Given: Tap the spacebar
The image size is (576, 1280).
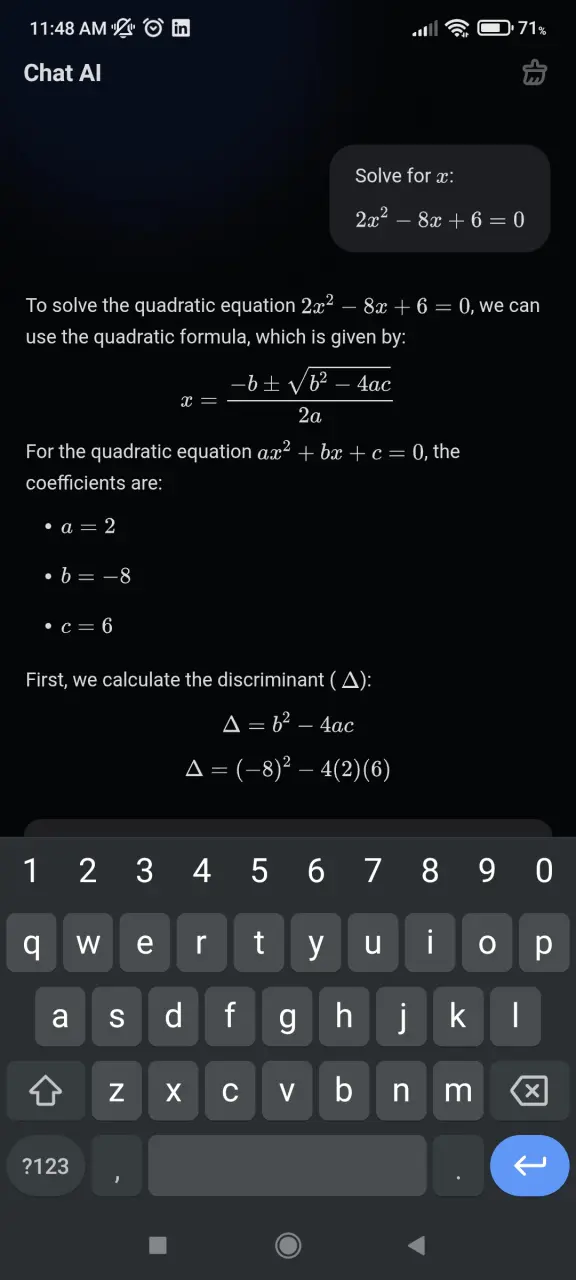Looking at the screenshot, I should [288, 1165].
